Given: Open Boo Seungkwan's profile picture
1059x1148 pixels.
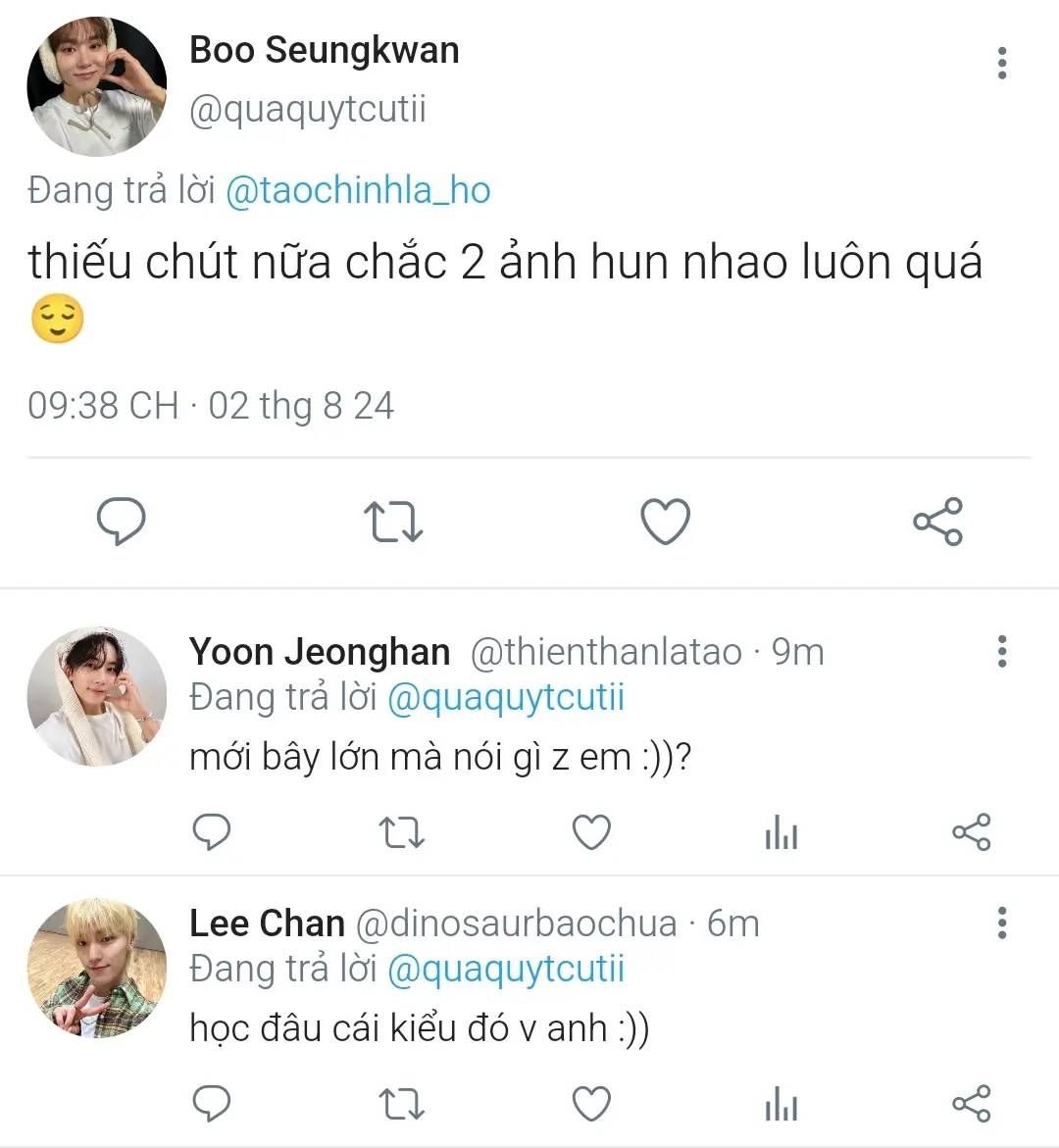Looking at the screenshot, I should click(x=97, y=86).
